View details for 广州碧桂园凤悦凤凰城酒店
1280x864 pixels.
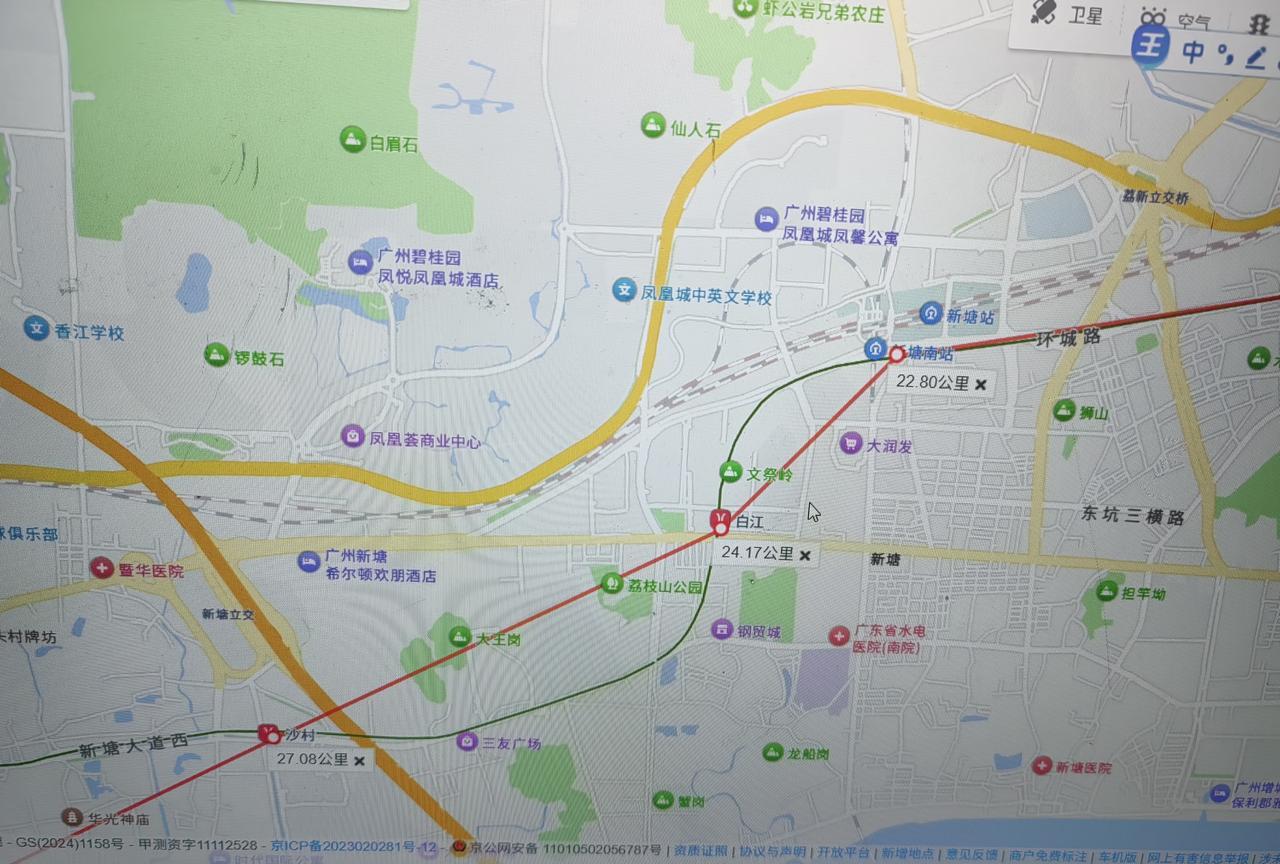(361, 263)
